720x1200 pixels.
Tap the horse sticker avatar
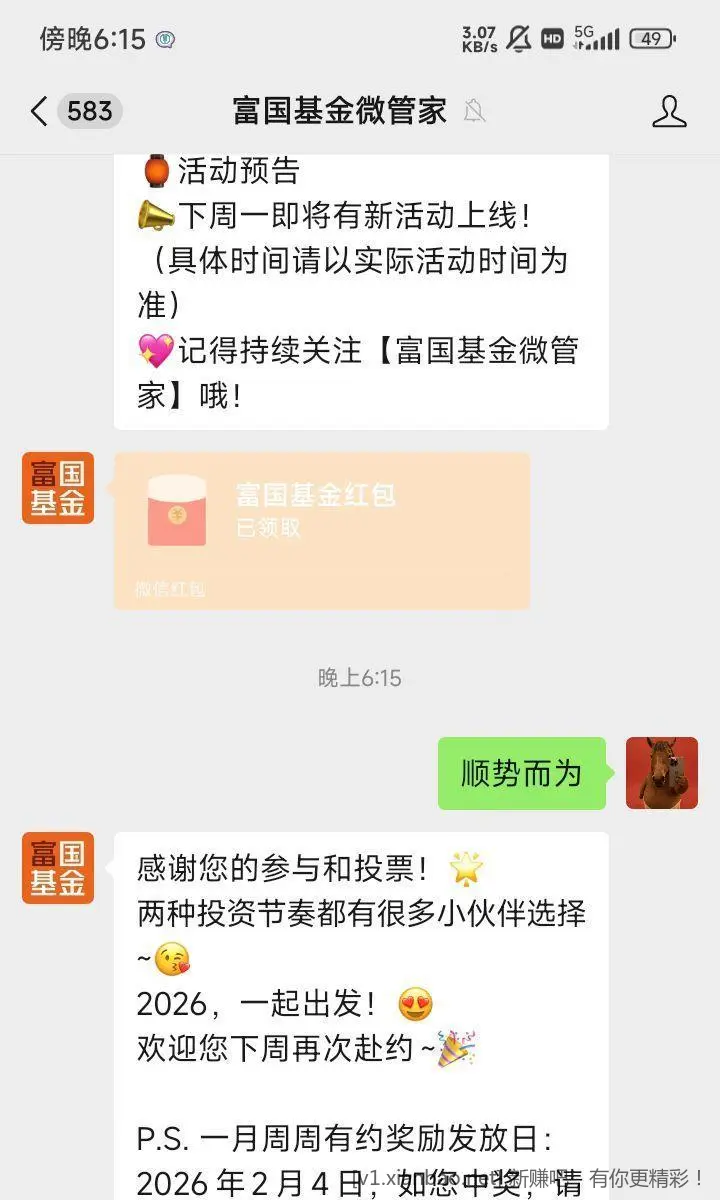coord(662,772)
